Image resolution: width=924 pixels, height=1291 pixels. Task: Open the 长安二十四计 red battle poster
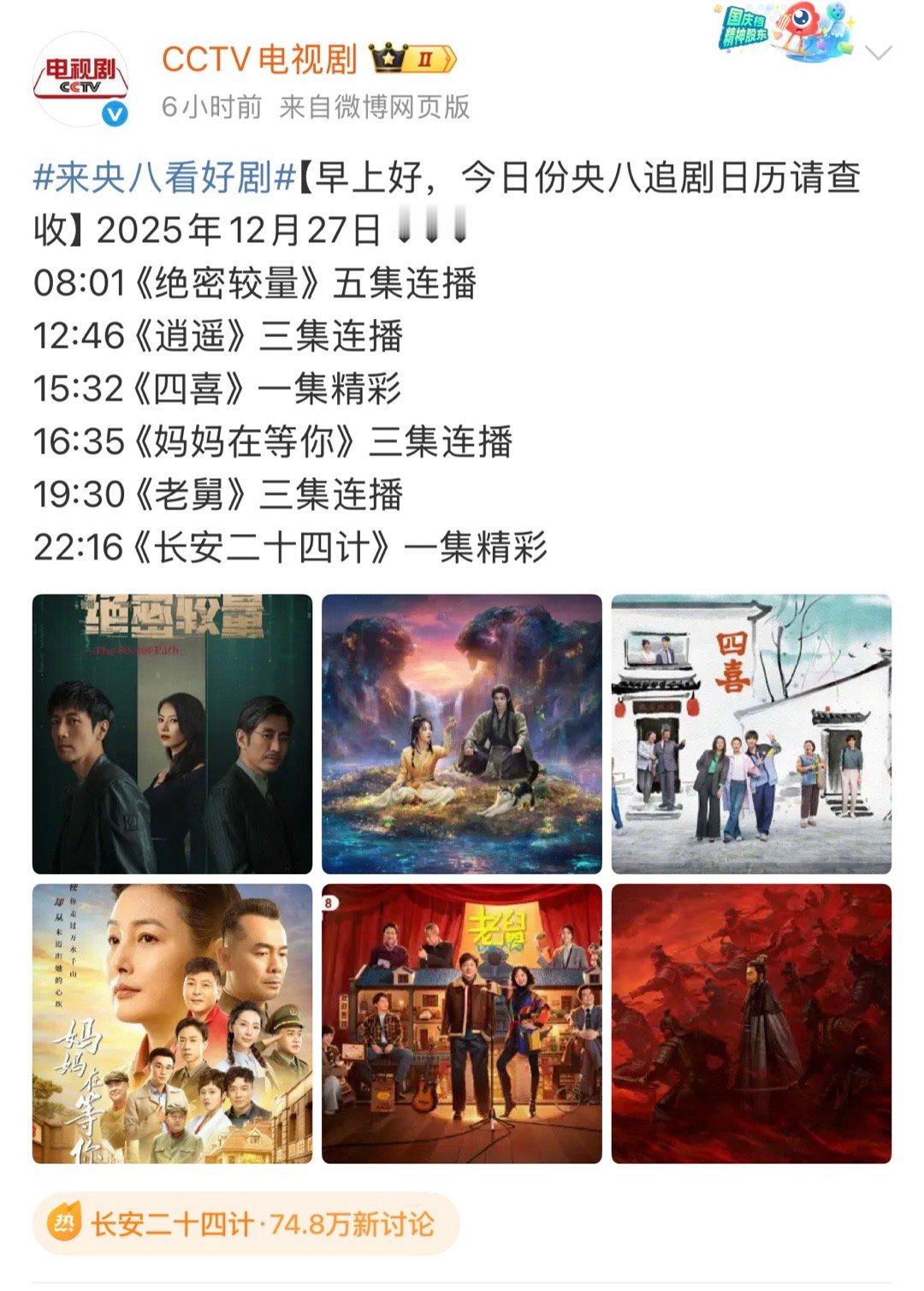[751, 1022]
